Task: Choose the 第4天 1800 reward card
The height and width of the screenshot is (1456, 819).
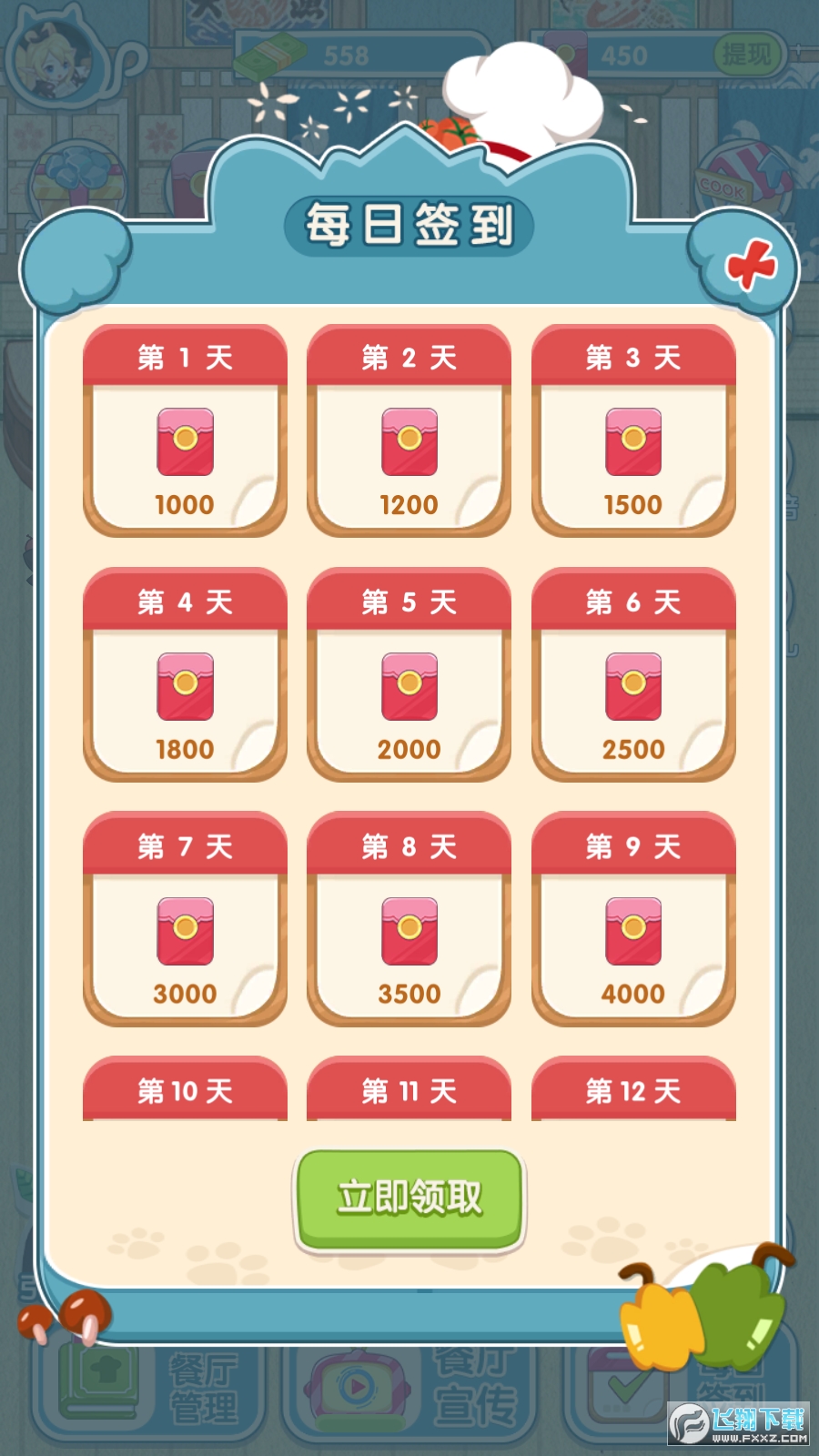Action: coord(185,675)
